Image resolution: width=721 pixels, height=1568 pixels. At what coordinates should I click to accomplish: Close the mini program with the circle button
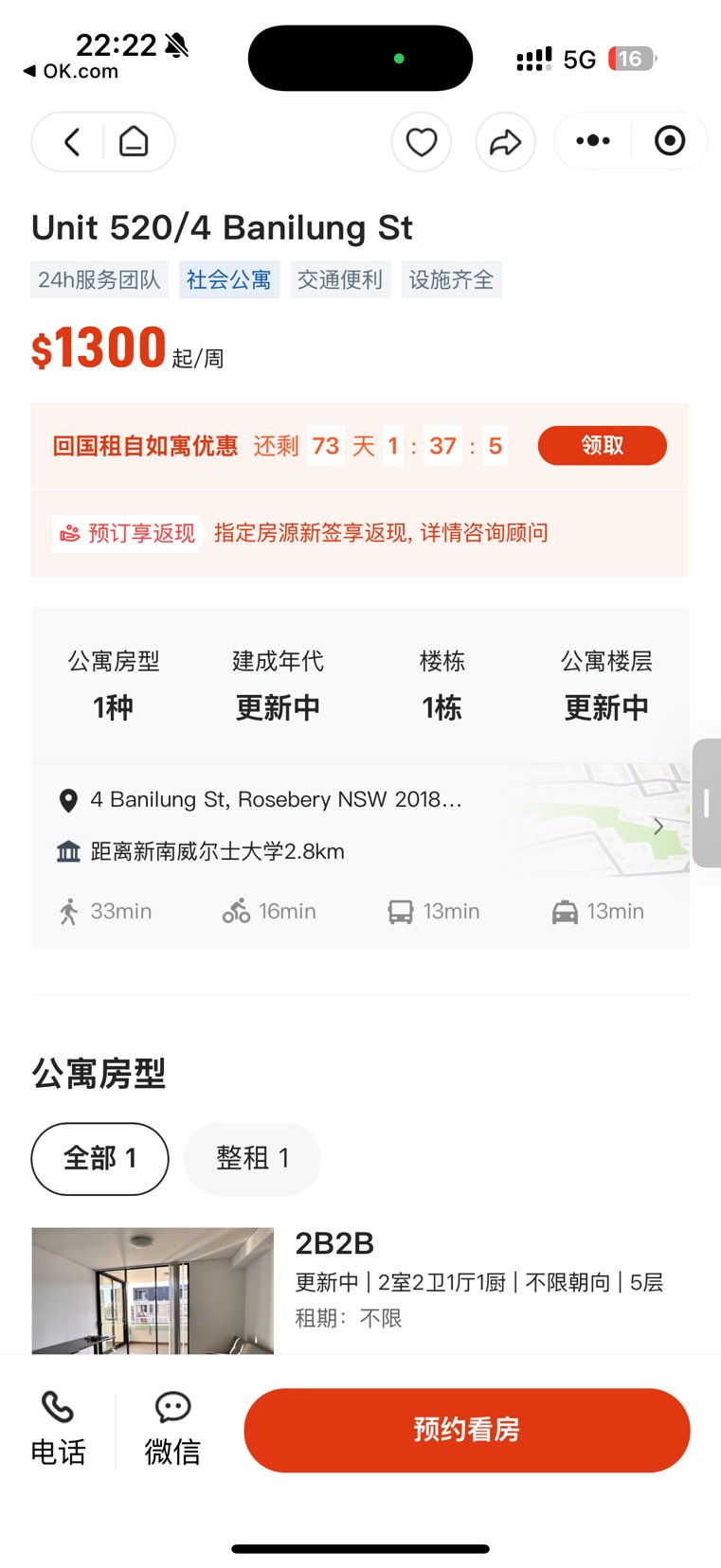pos(670,141)
